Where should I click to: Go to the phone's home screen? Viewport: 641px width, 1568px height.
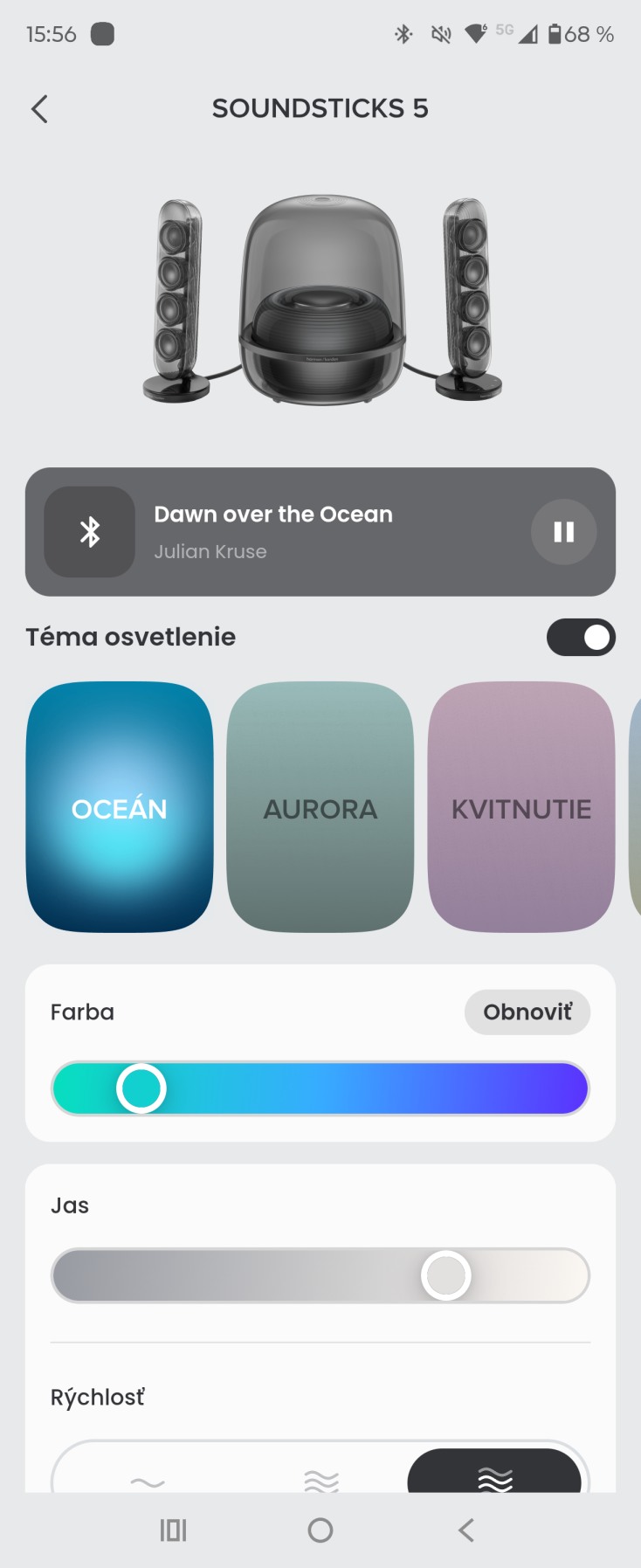320,1530
